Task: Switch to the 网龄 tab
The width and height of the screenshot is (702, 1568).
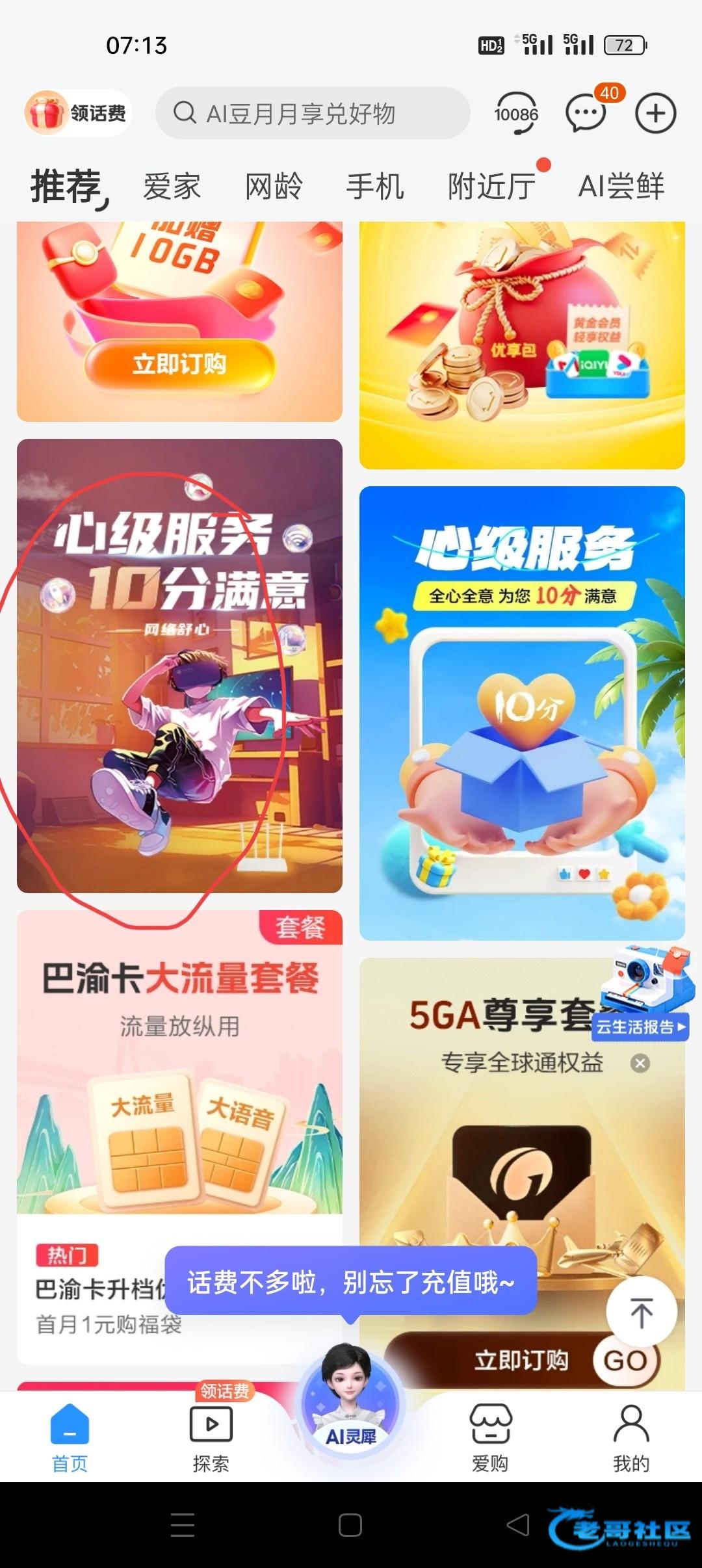Action: click(x=274, y=187)
